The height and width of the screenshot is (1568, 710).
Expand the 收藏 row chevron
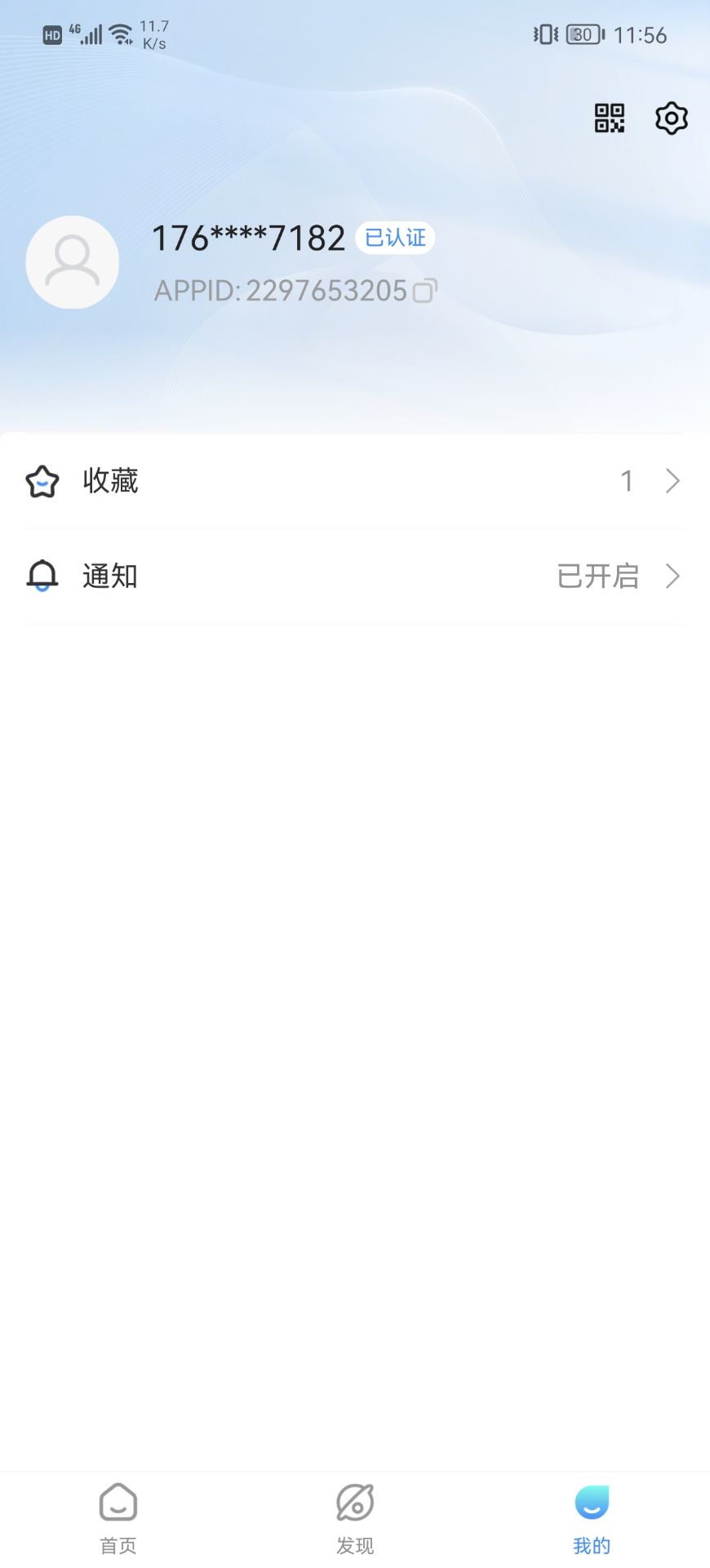672,481
